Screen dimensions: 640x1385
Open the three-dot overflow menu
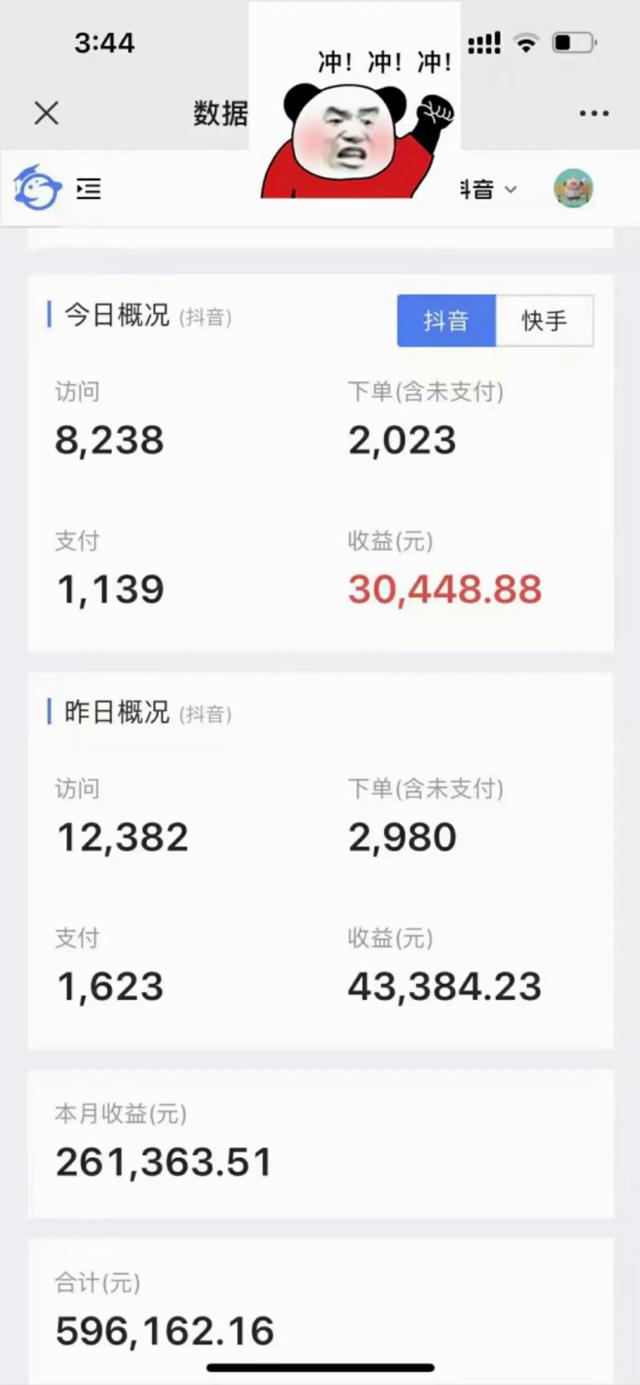pyautogui.click(x=594, y=113)
